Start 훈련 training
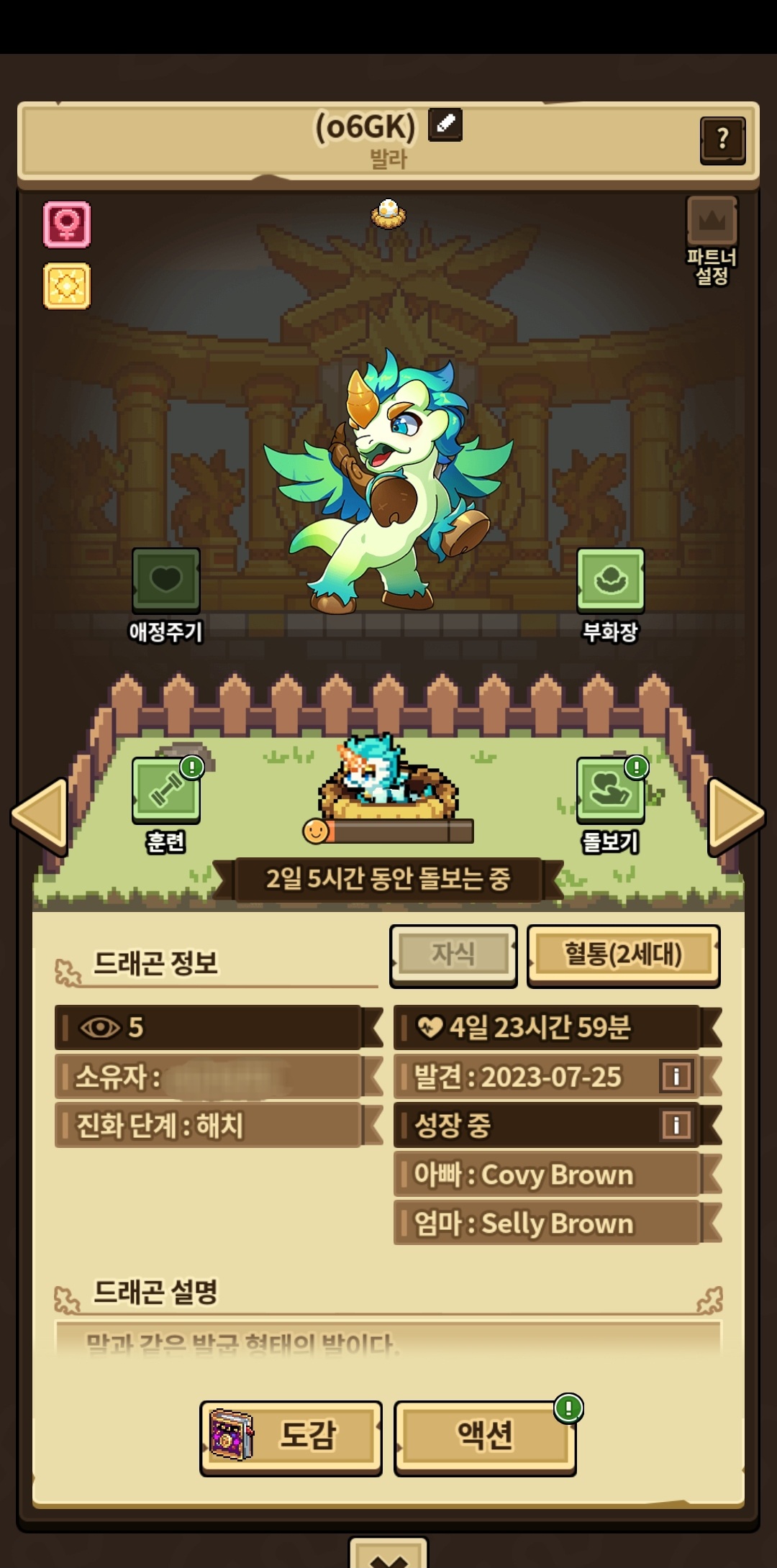The height and width of the screenshot is (1568, 777). [x=166, y=791]
